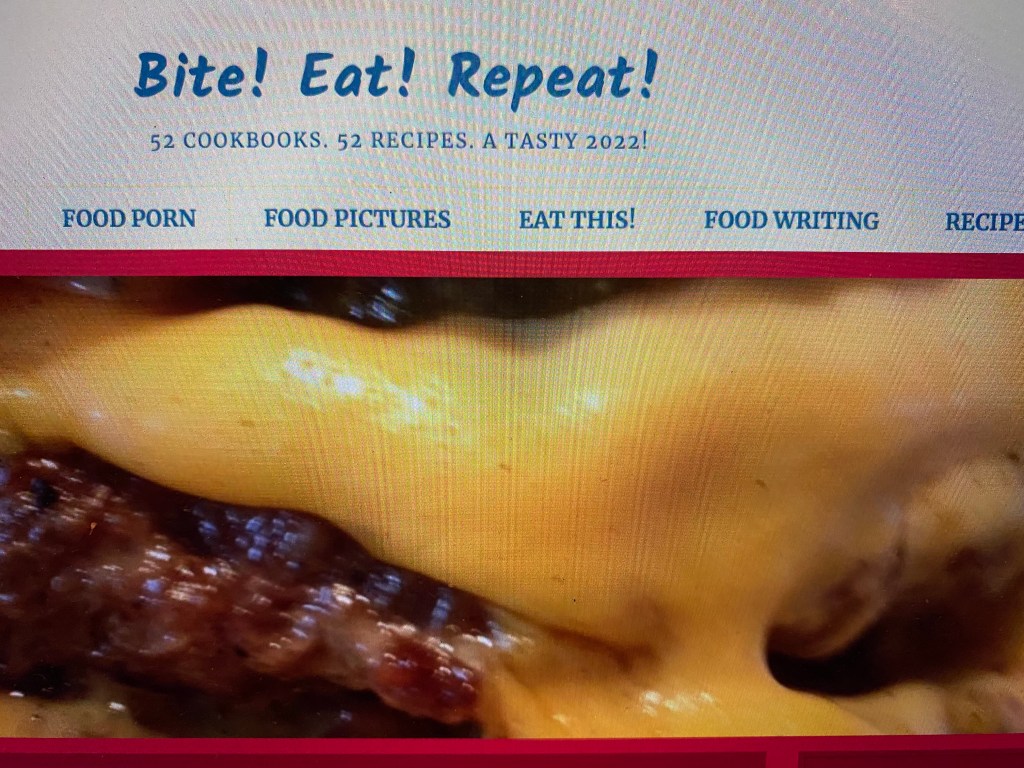
Task: Open the Food Porn menu item
Action: tap(129, 218)
